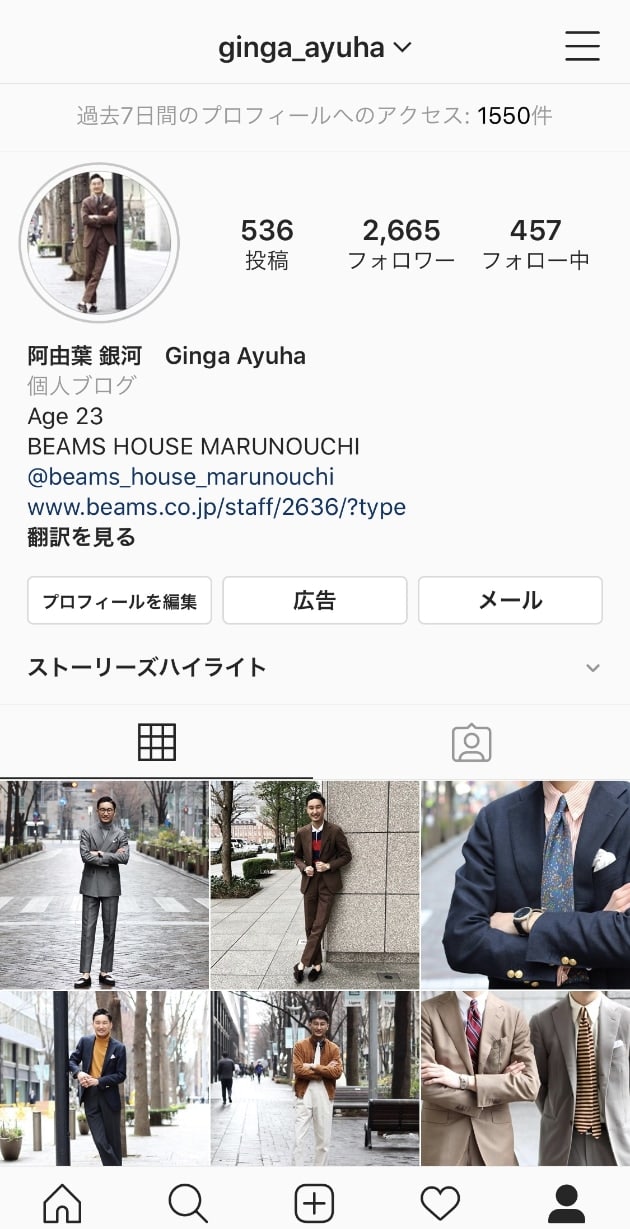Open the post with gray double-breasted suit
The height and width of the screenshot is (1229, 630).
click(104, 884)
